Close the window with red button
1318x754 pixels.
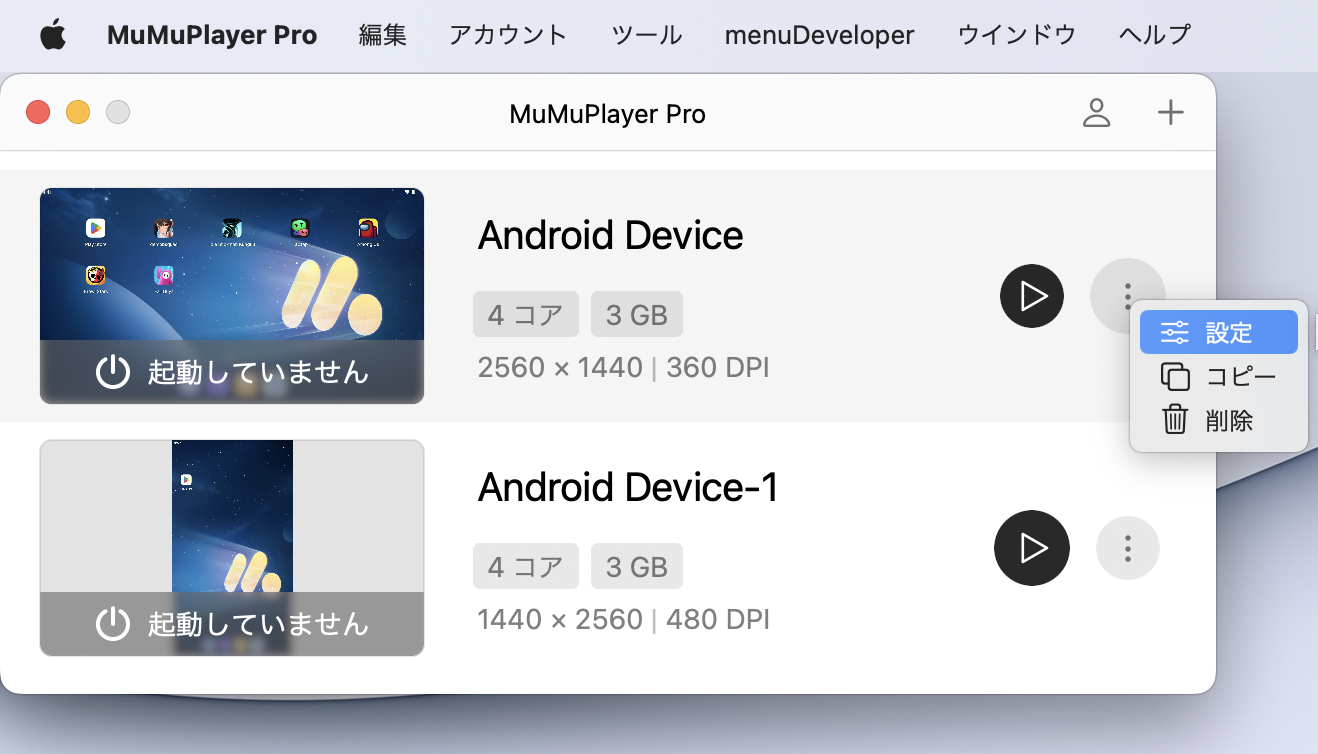tap(38, 112)
